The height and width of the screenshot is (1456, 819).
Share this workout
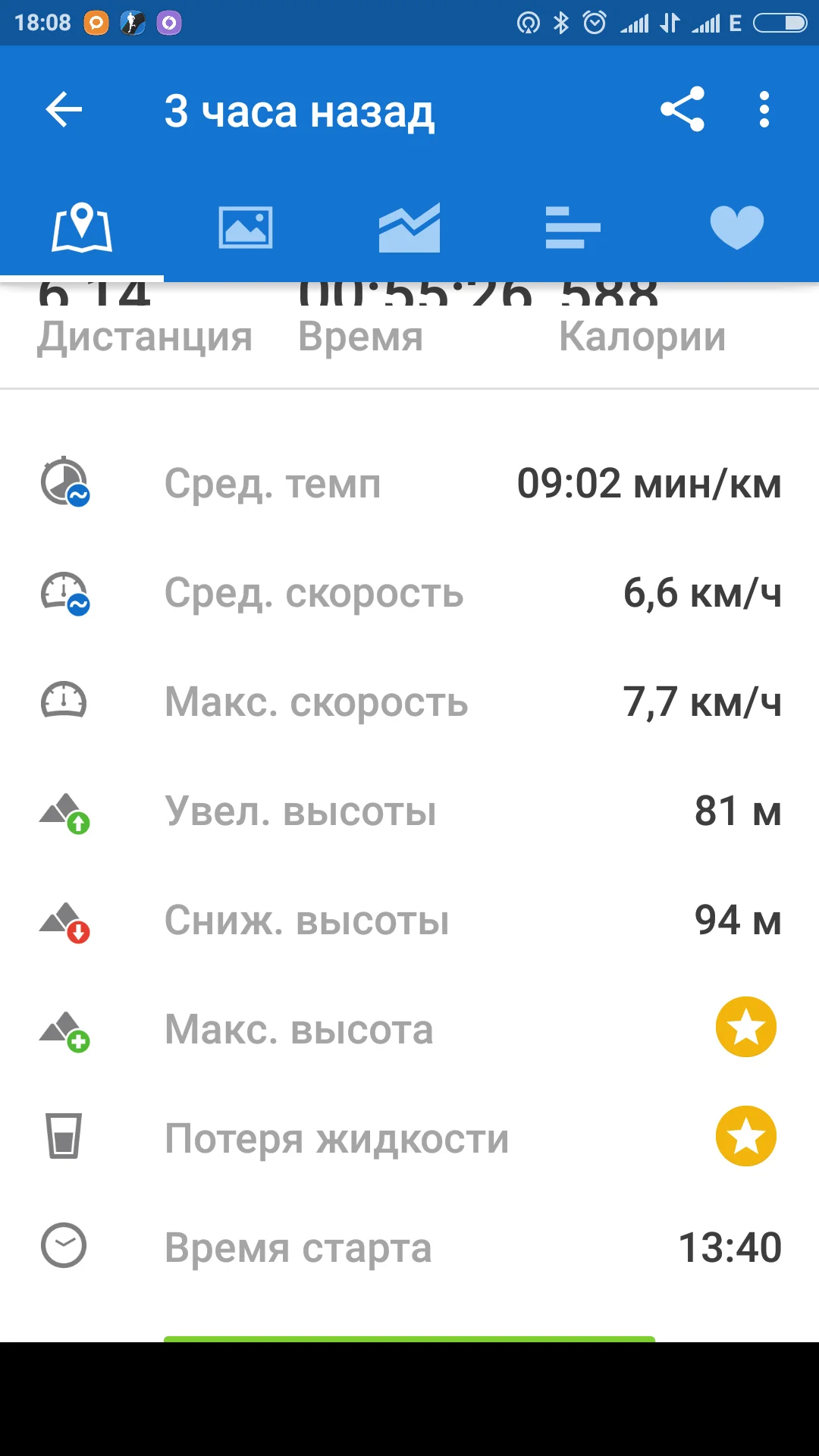pos(682,110)
